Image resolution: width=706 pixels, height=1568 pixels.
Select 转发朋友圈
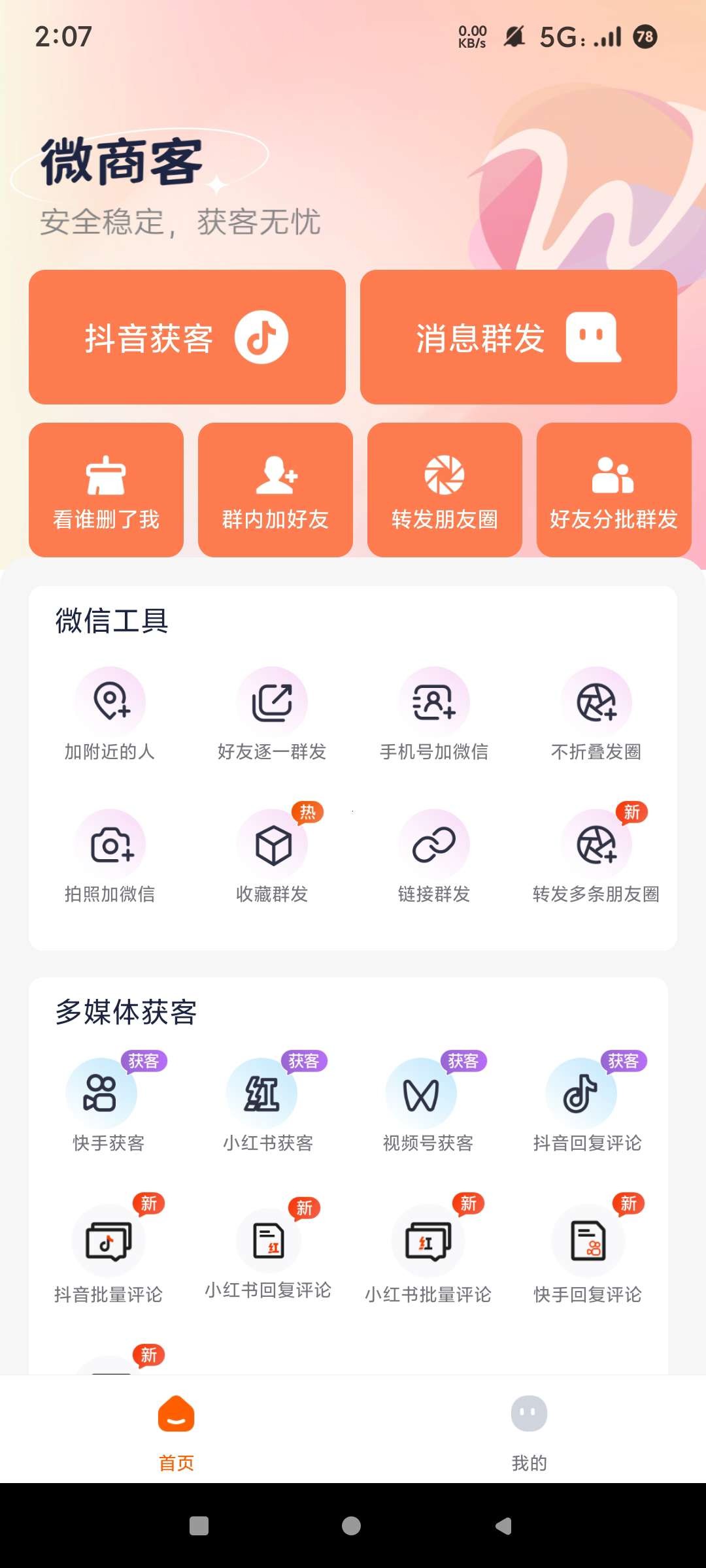pos(445,490)
